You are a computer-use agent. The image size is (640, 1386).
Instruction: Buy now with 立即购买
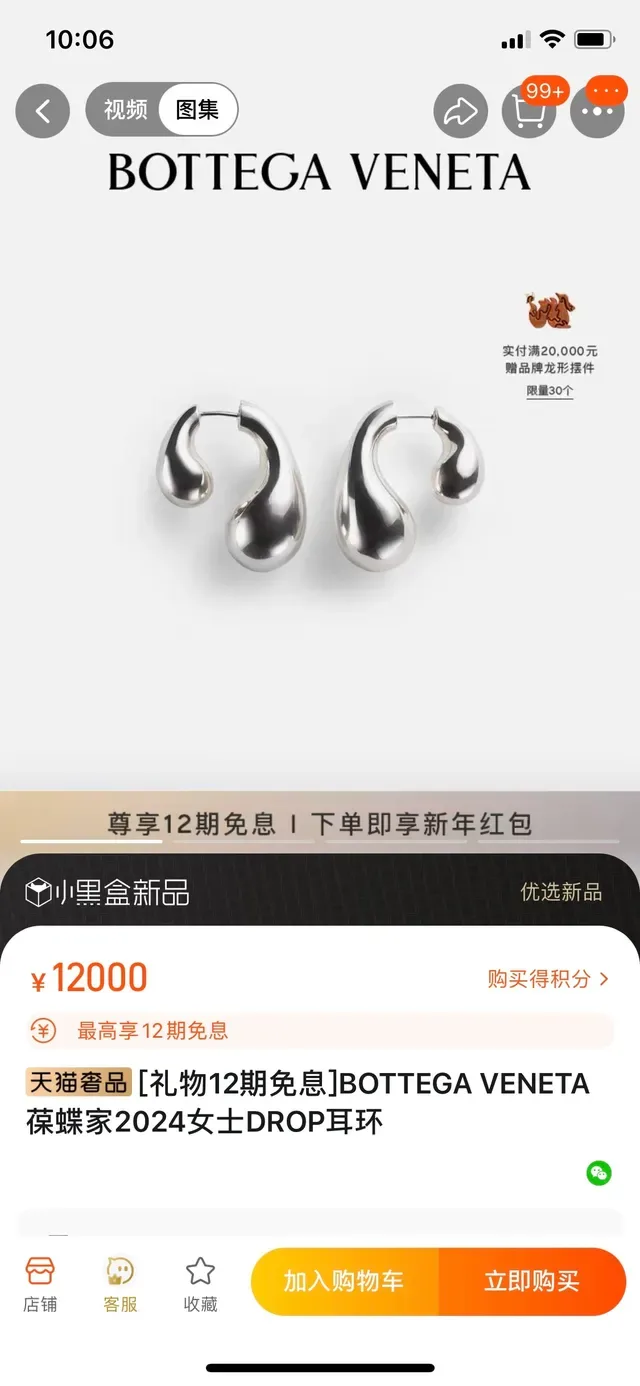(x=532, y=1281)
